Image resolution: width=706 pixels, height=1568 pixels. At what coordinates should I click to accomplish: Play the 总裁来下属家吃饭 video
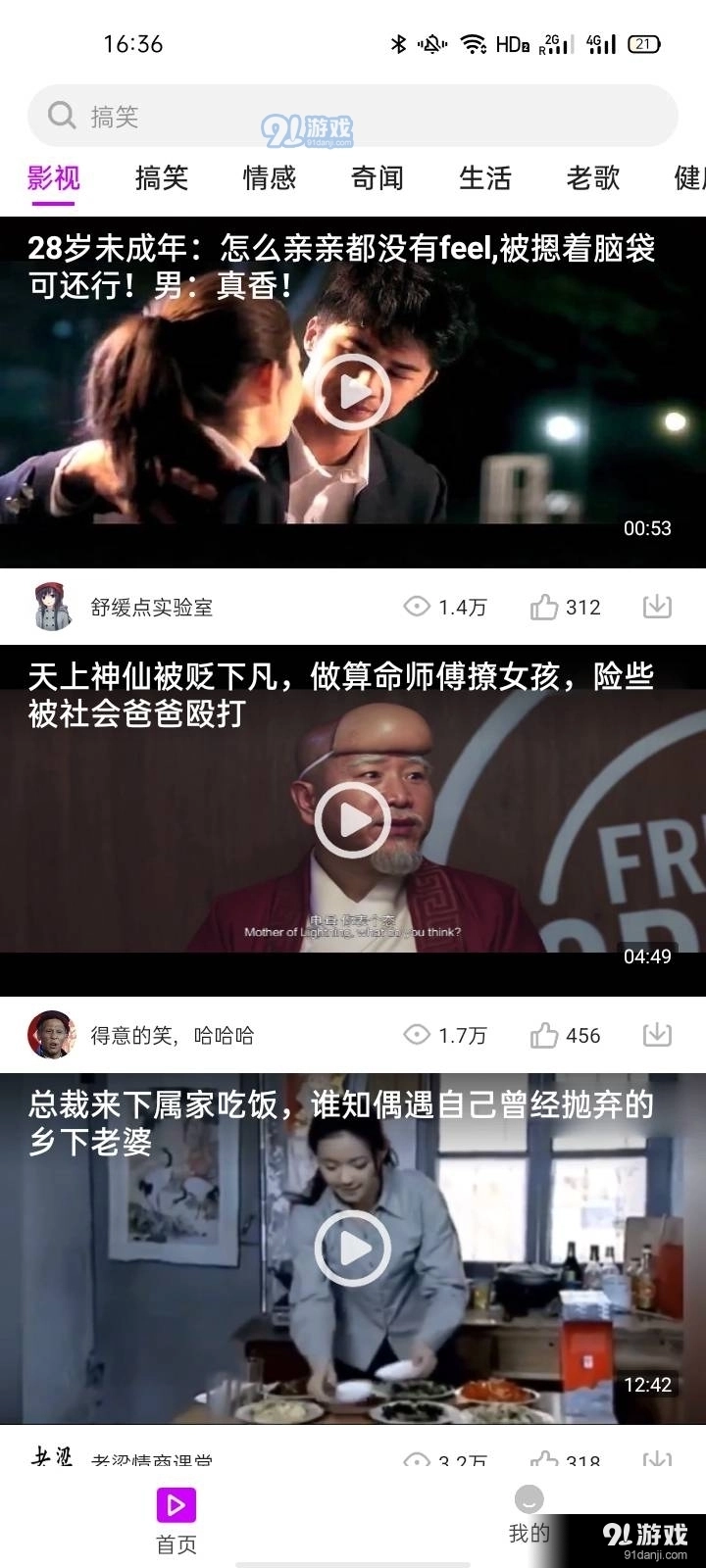352,1248
